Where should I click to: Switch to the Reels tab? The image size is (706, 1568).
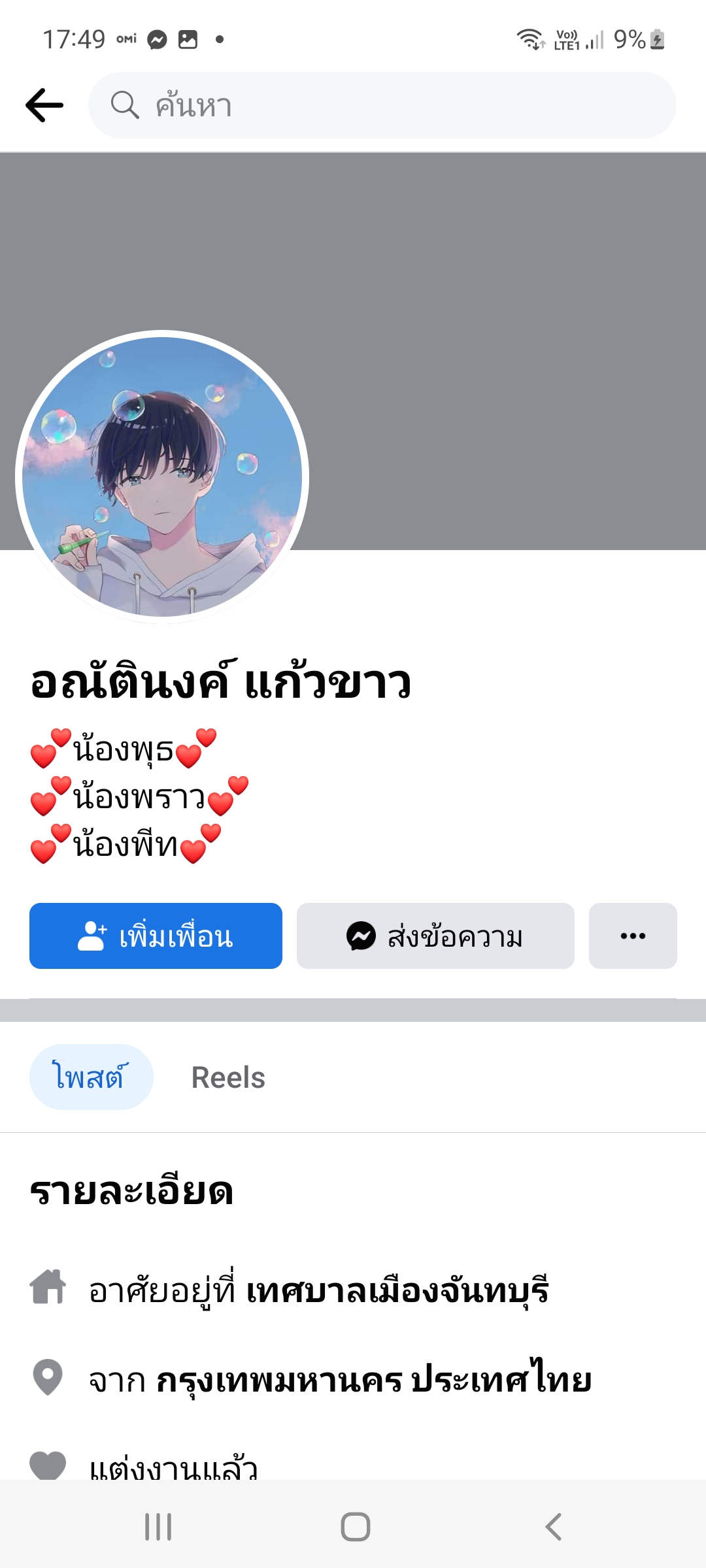click(228, 1077)
